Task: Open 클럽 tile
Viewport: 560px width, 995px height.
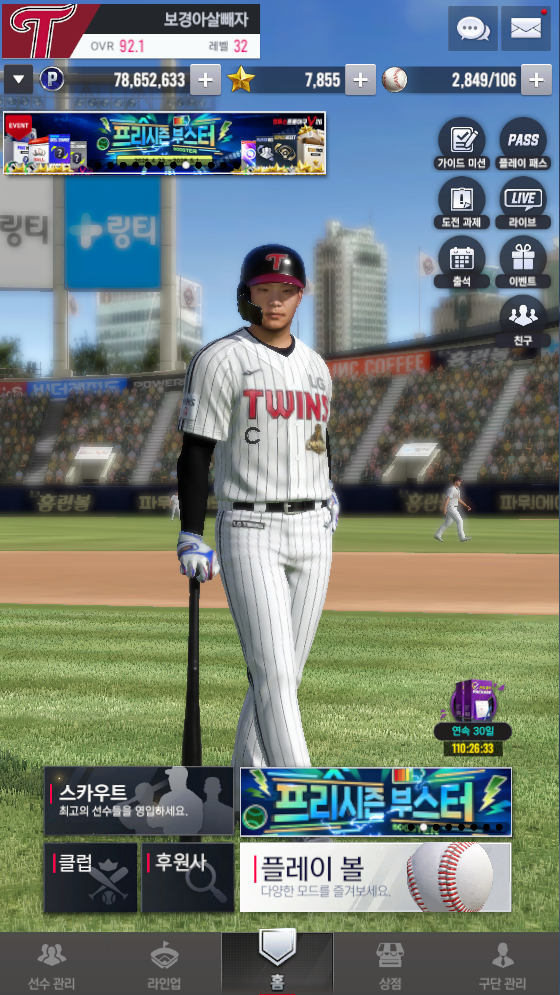Action: [90, 878]
